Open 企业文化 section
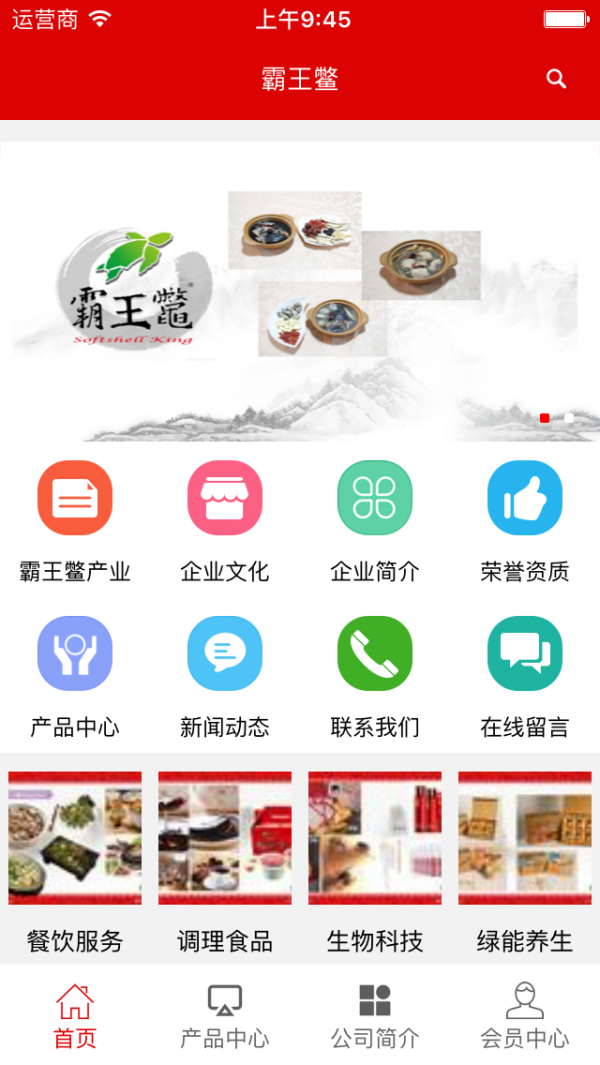 tap(225, 498)
